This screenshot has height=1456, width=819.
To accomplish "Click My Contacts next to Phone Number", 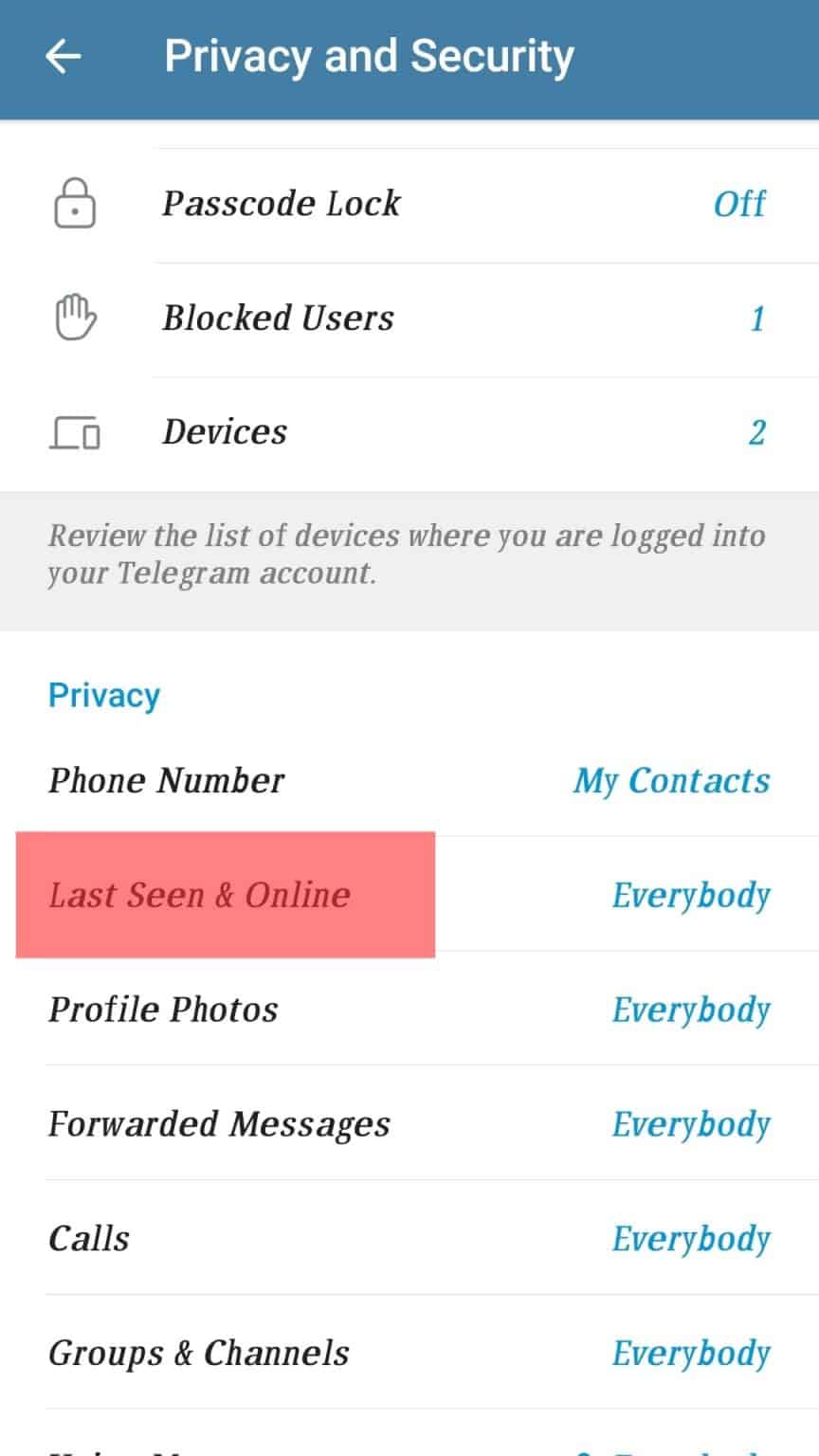I will point(672,780).
